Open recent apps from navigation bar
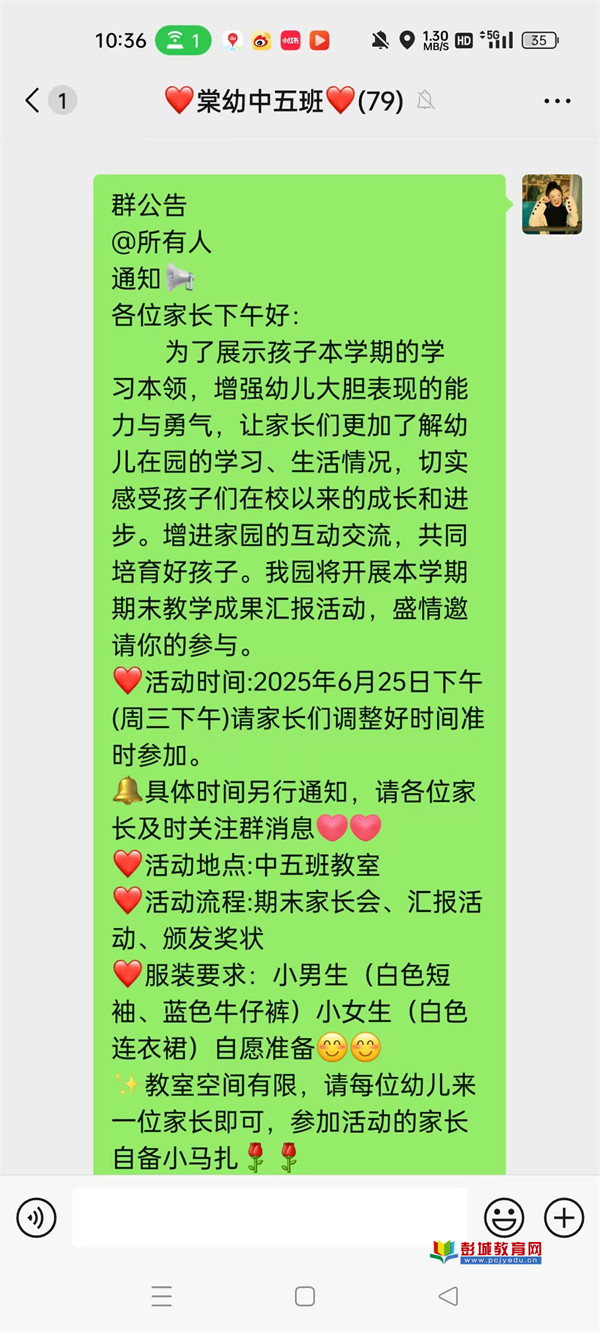Viewport: 600px width, 1333px height. pyautogui.click(x=161, y=1297)
